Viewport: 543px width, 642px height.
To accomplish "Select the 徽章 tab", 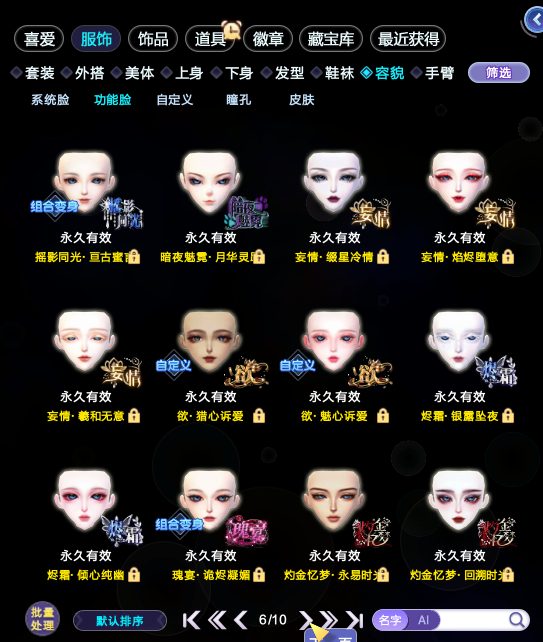I will pyautogui.click(x=268, y=39).
